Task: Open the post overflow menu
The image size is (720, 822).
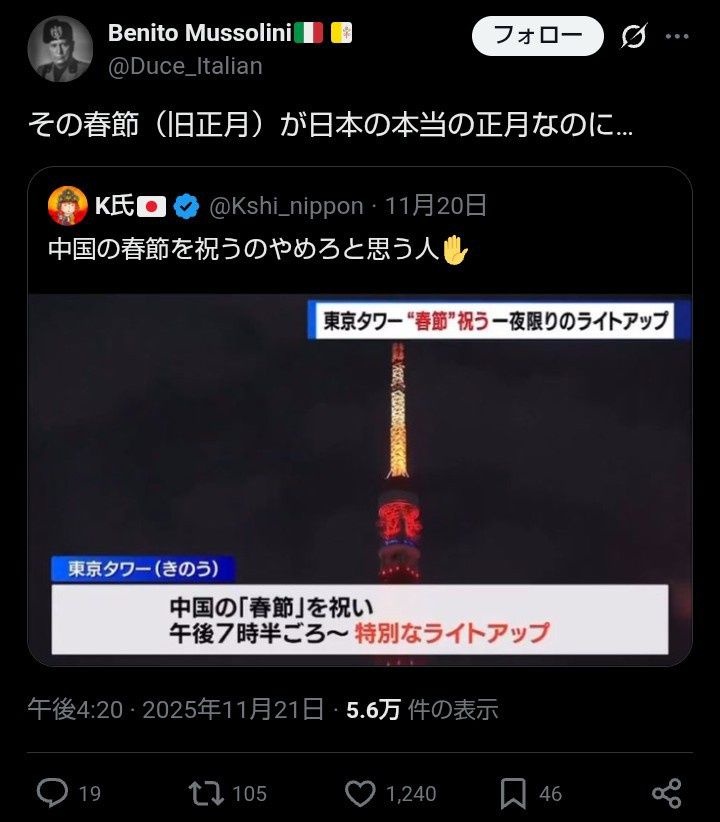Action: (678, 38)
